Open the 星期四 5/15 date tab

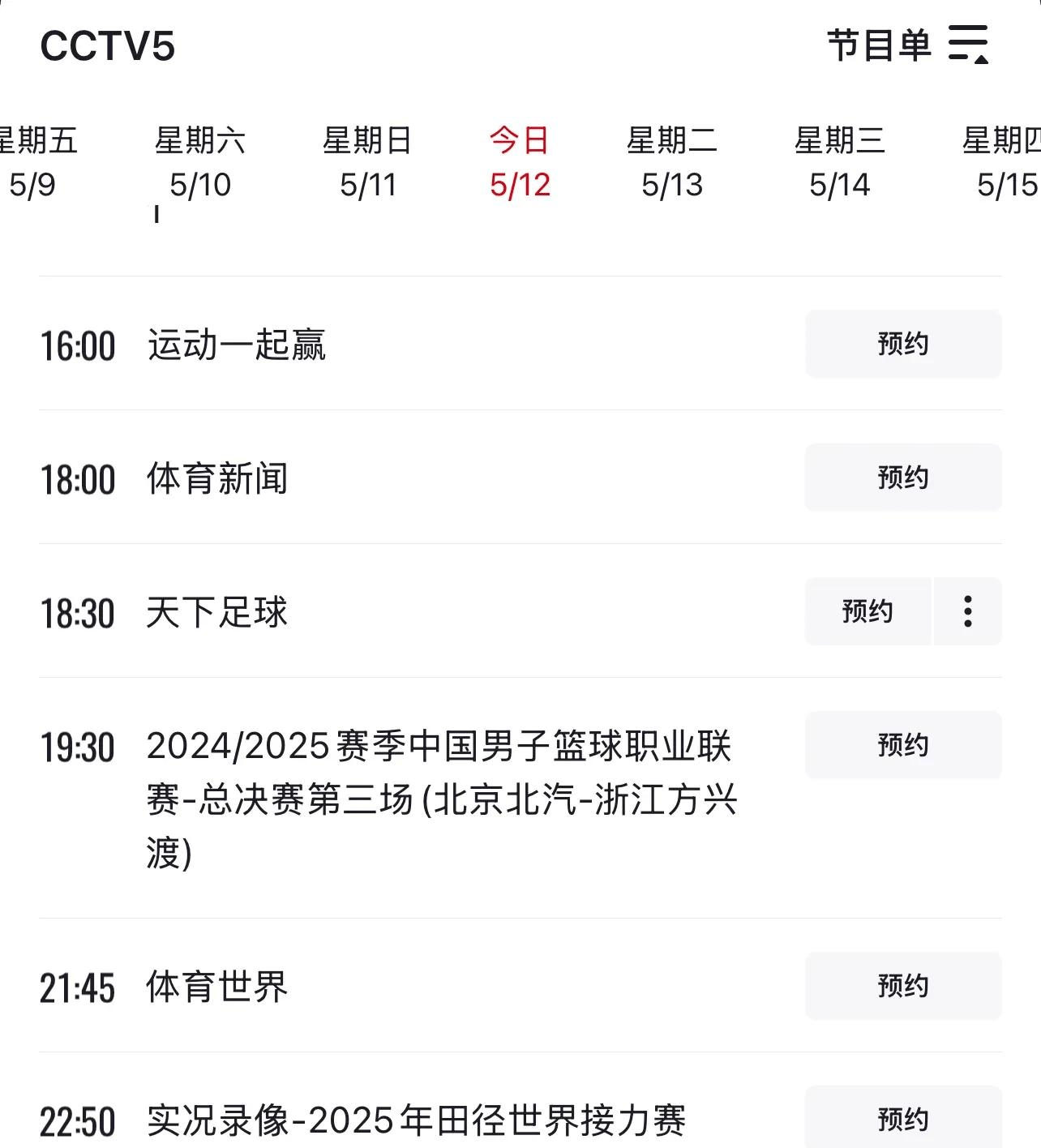(1004, 162)
